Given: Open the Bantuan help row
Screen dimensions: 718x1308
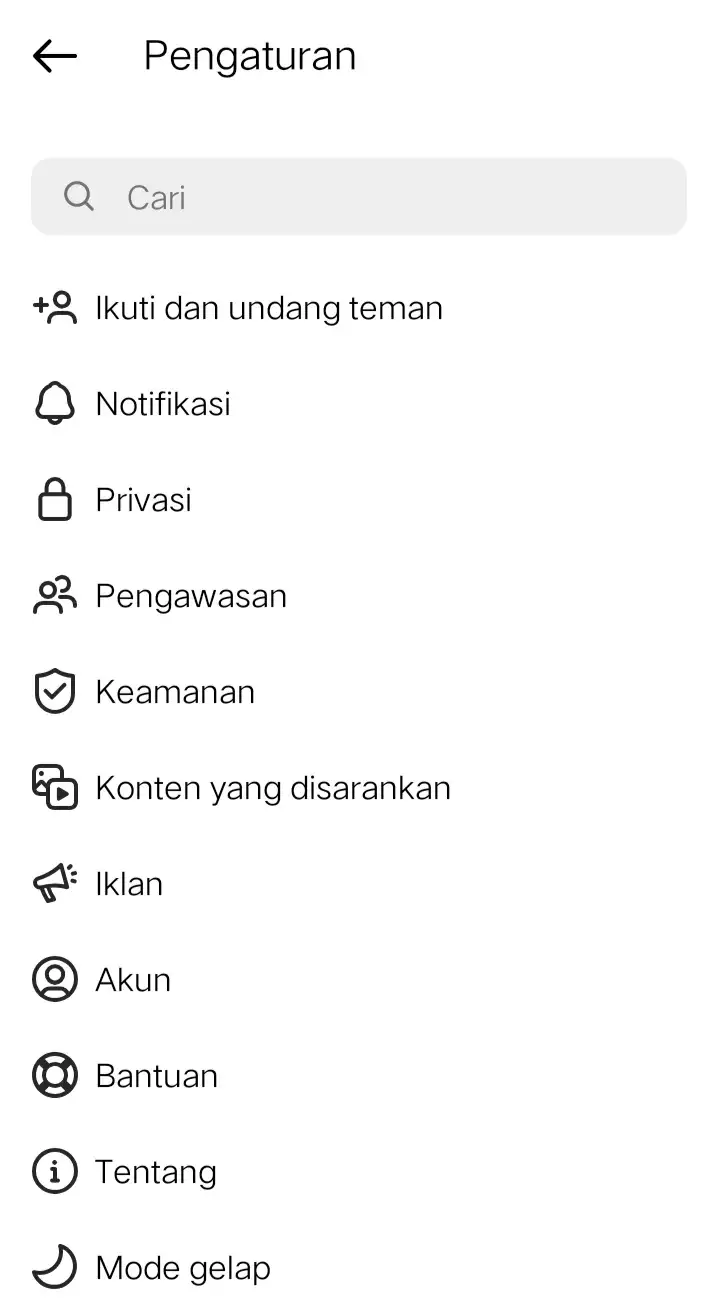Looking at the screenshot, I should pyautogui.click(x=359, y=1076).
